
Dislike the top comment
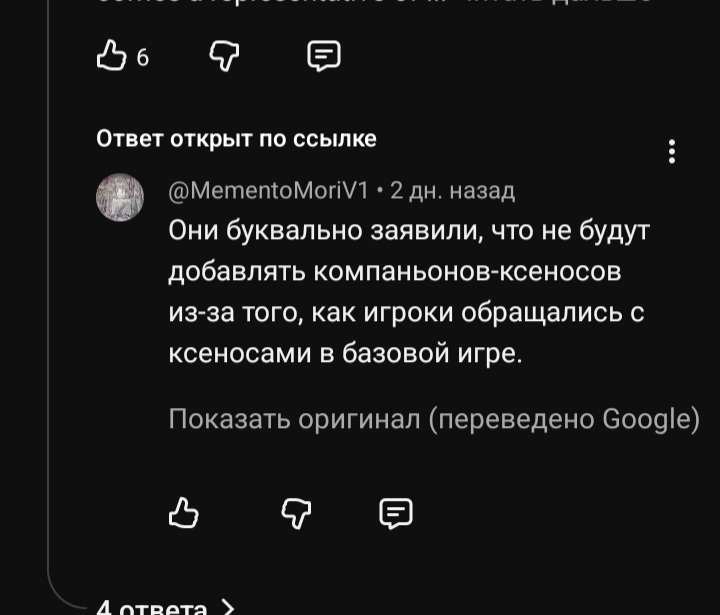tap(224, 57)
